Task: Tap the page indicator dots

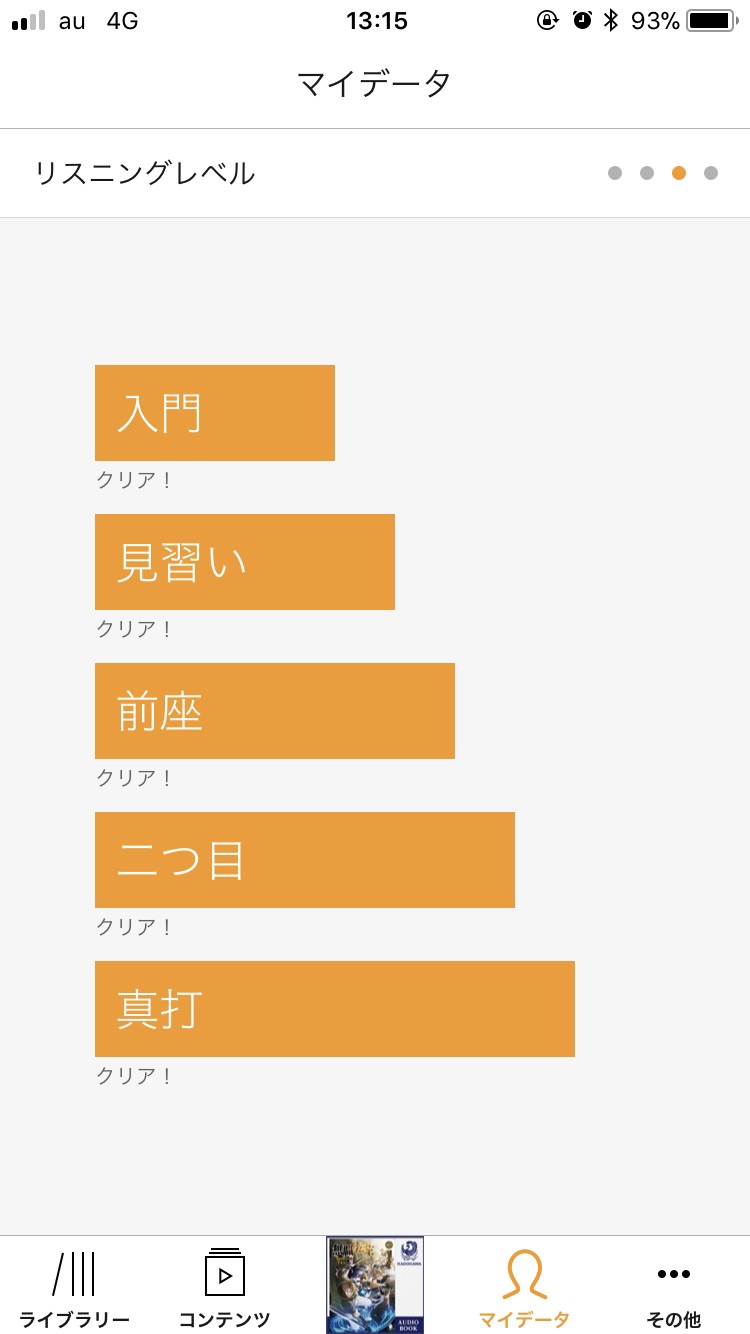Action: [x=663, y=173]
